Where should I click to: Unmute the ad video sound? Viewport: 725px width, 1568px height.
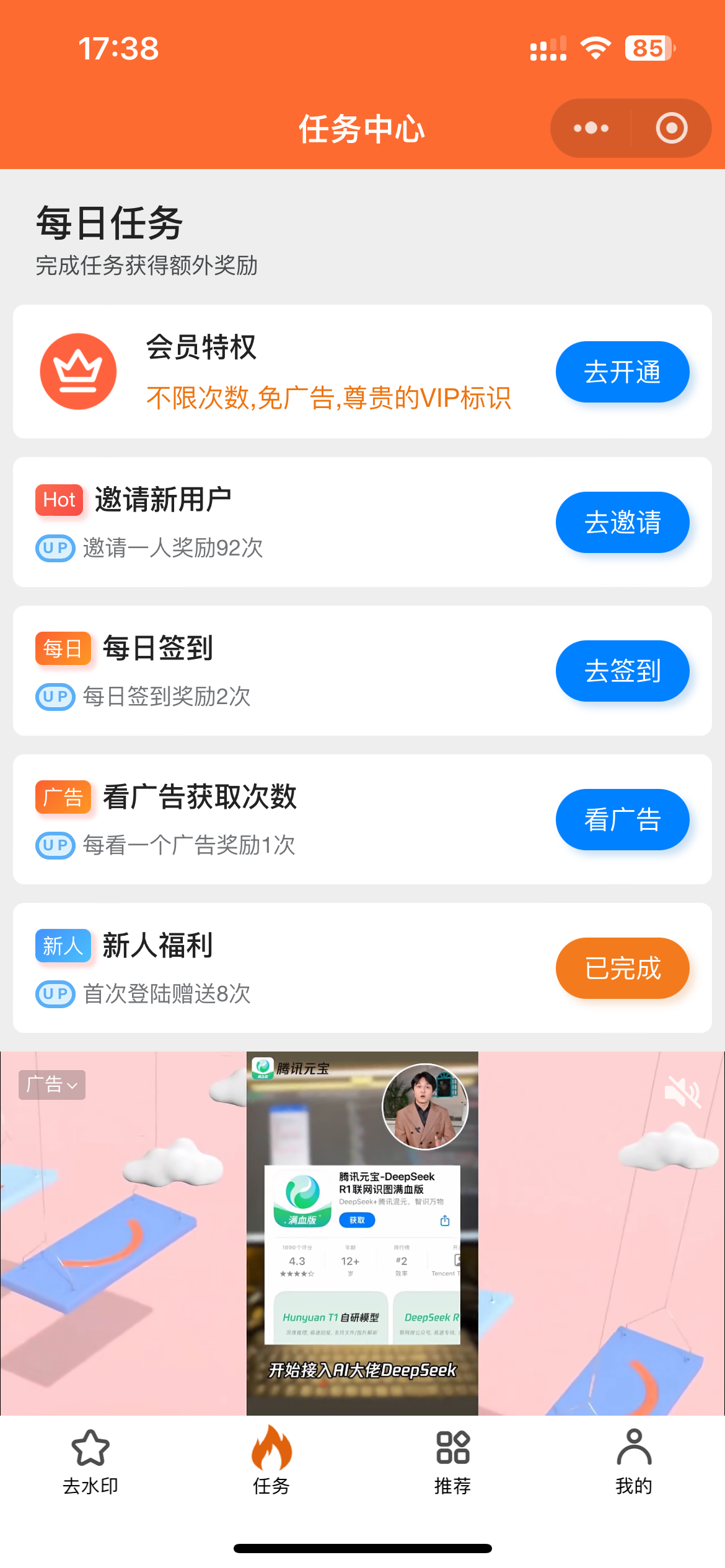click(x=682, y=1091)
